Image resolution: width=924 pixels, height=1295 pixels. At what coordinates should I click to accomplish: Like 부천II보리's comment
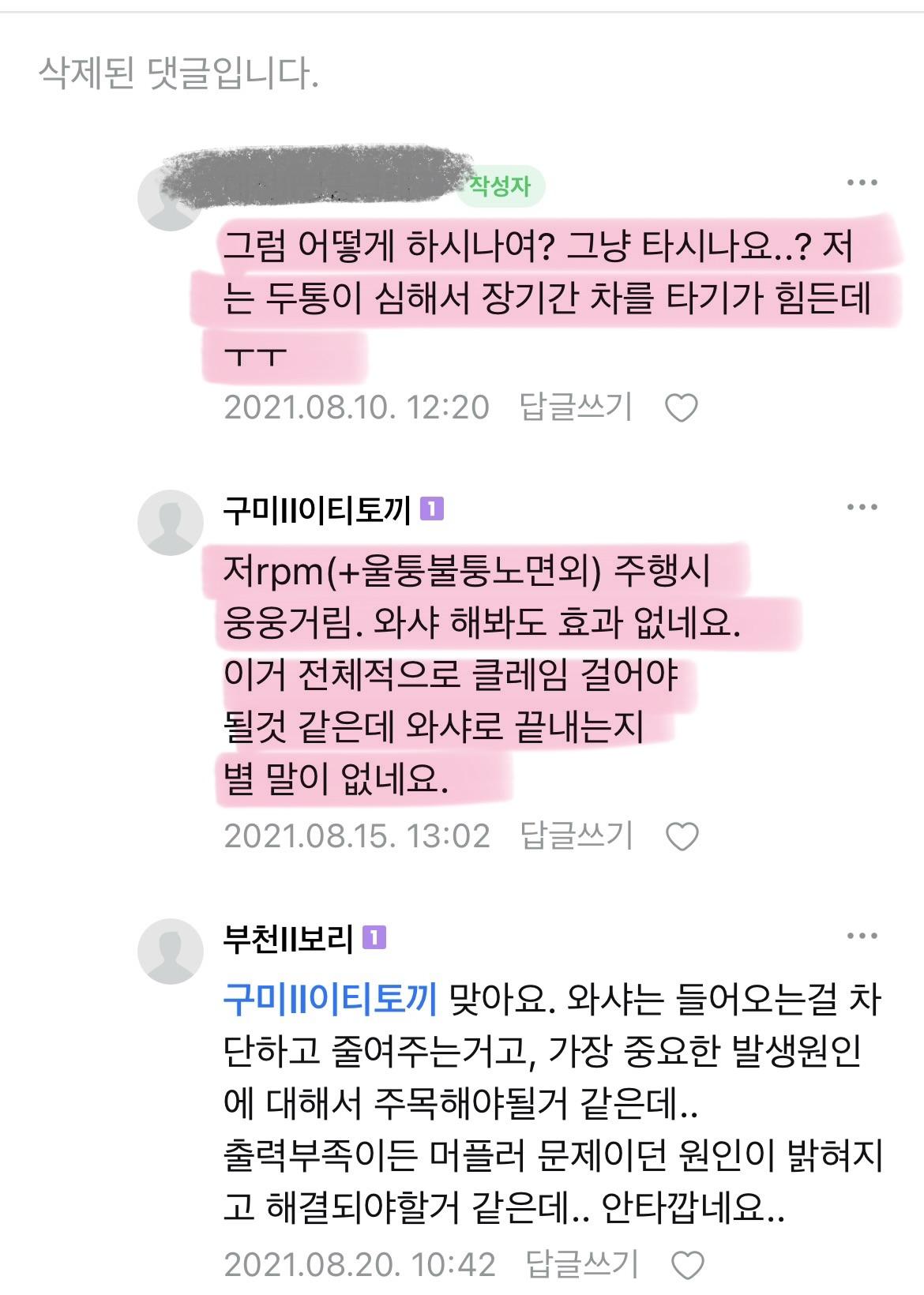687,1265
